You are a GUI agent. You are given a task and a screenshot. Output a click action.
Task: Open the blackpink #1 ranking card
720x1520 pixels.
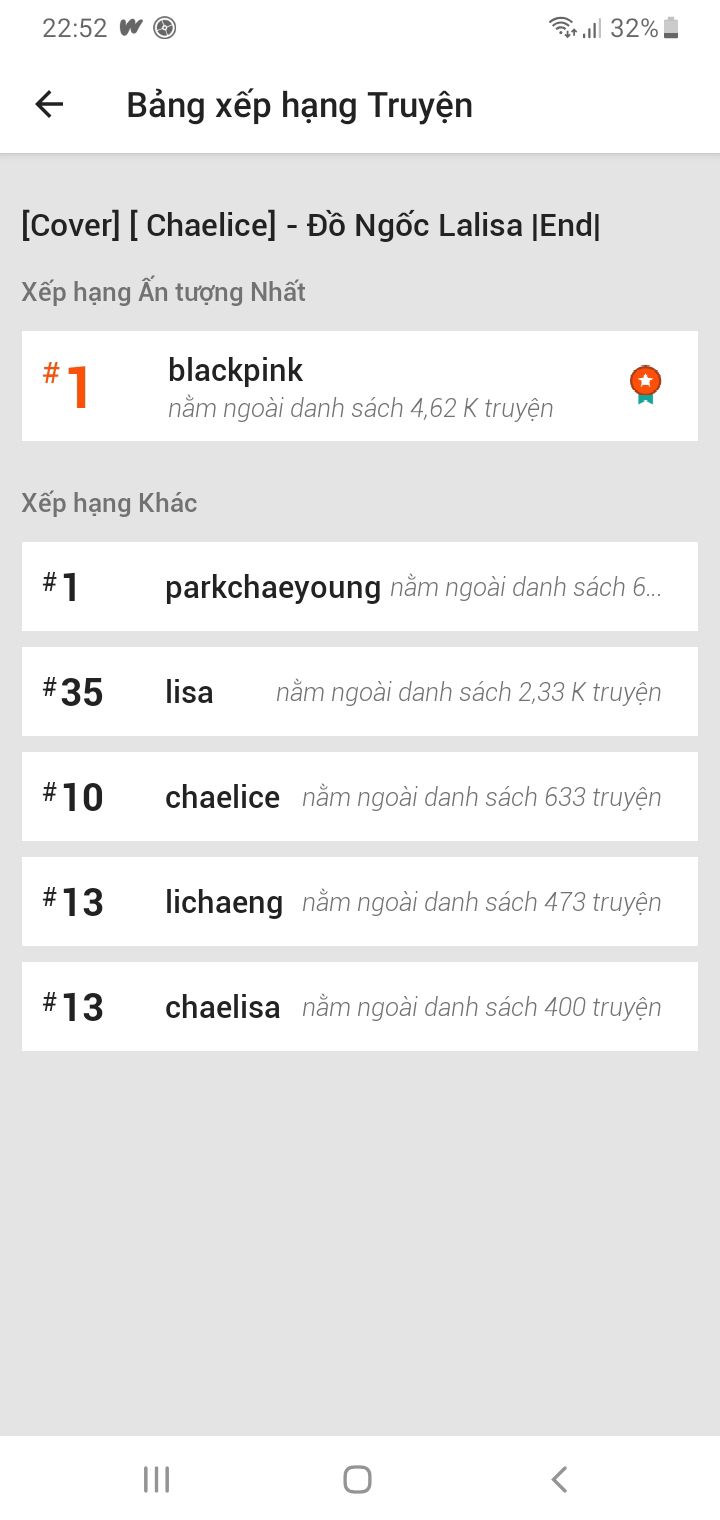click(360, 386)
